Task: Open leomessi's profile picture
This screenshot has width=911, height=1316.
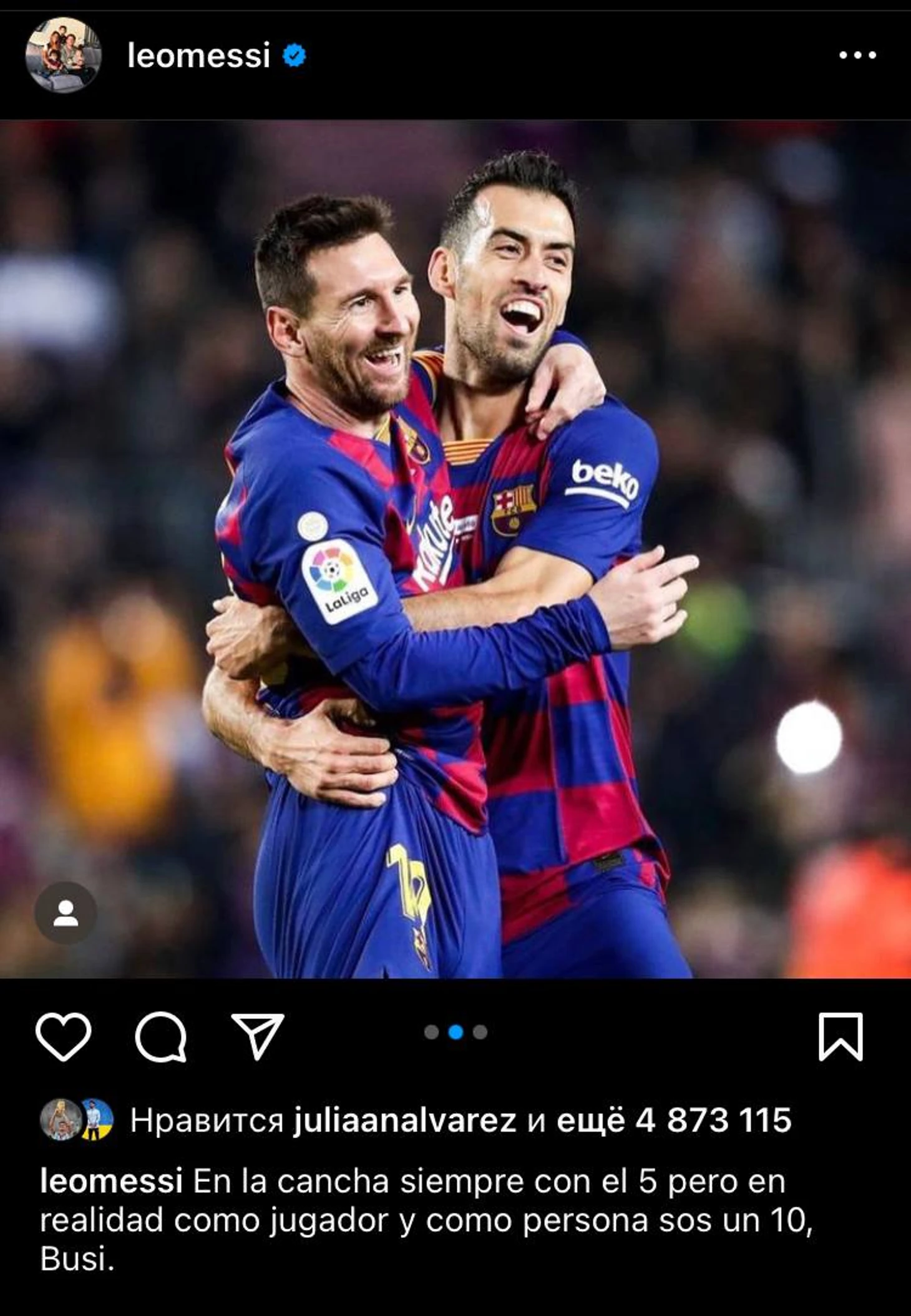Action: click(63, 56)
